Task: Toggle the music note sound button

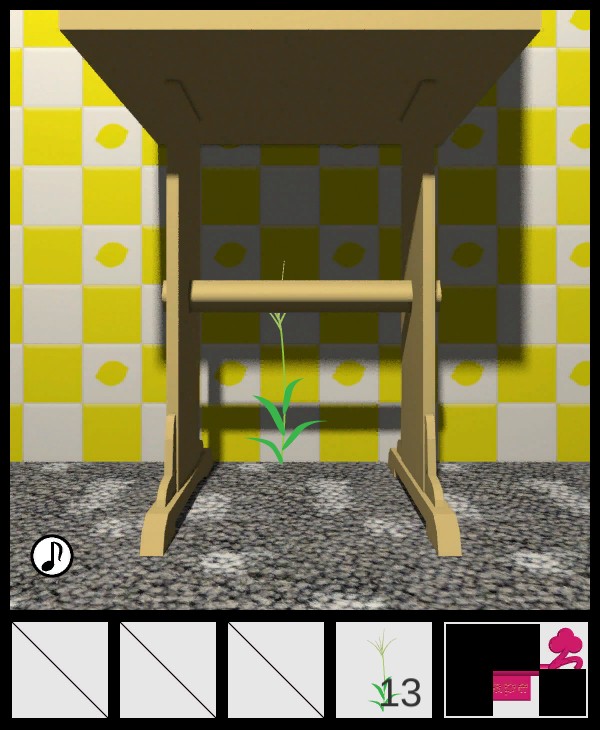Action: (52, 556)
